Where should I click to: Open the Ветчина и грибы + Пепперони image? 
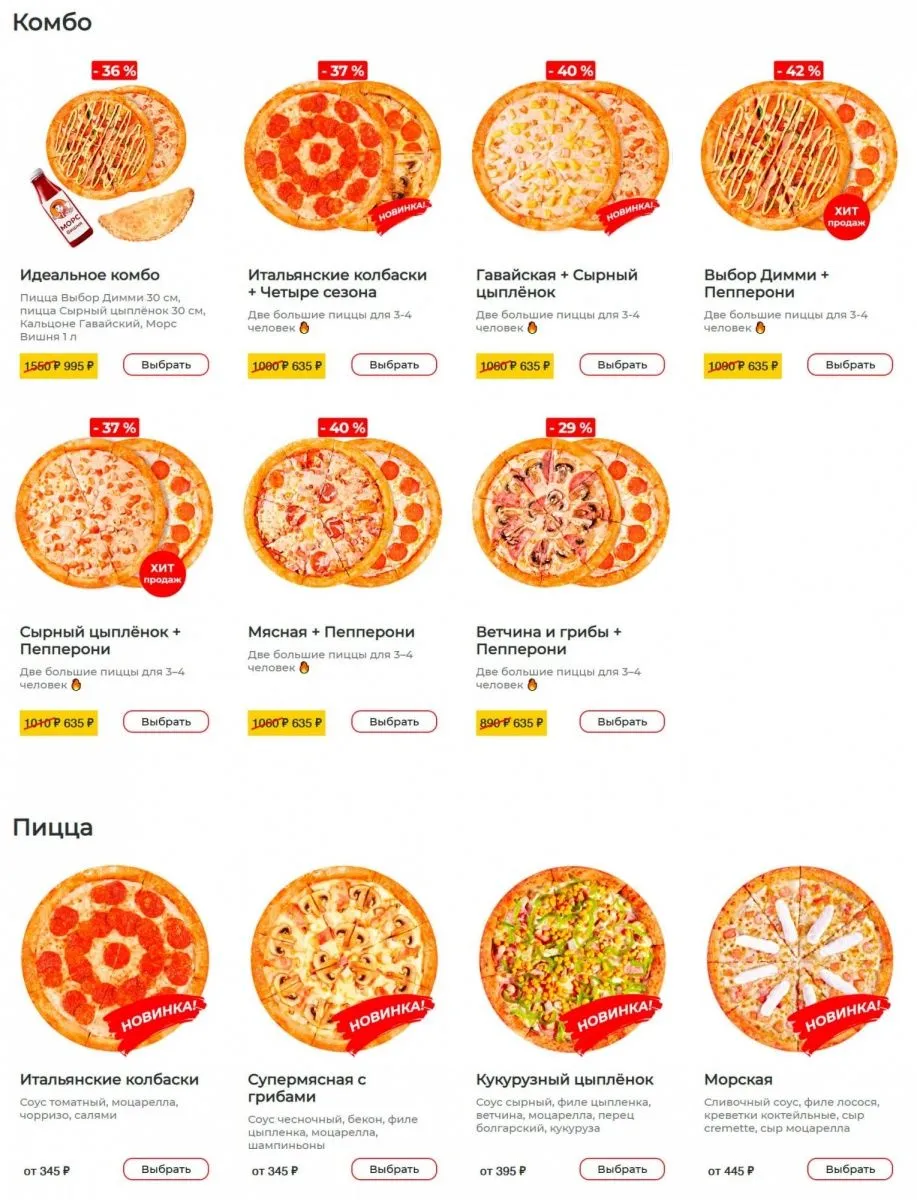(x=571, y=512)
